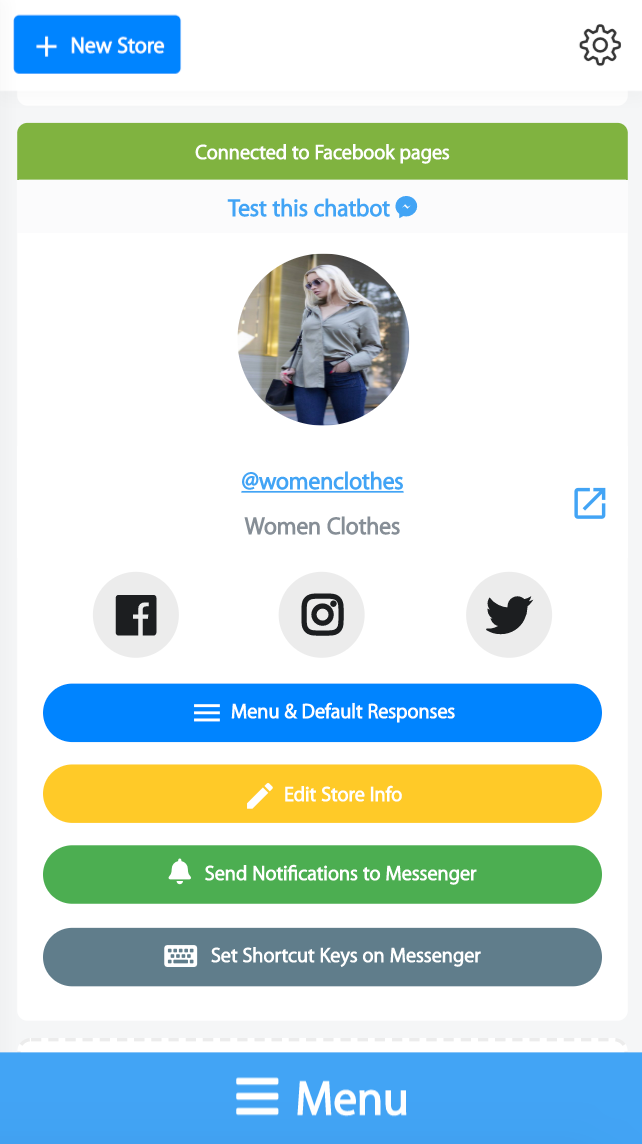This screenshot has height=1144, width=642.
Task: Create a new store
Action: 97,45
